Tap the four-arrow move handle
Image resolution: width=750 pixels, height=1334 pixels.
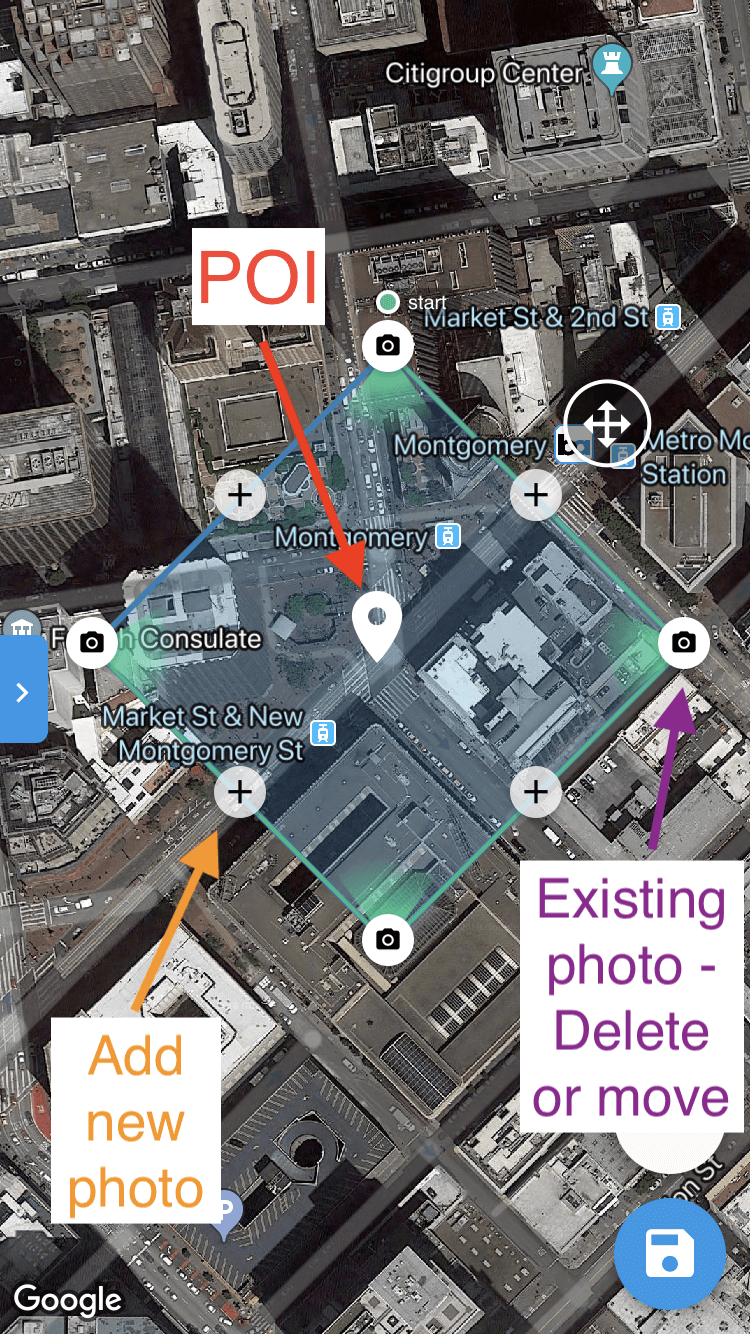click(x=607, y=423)
